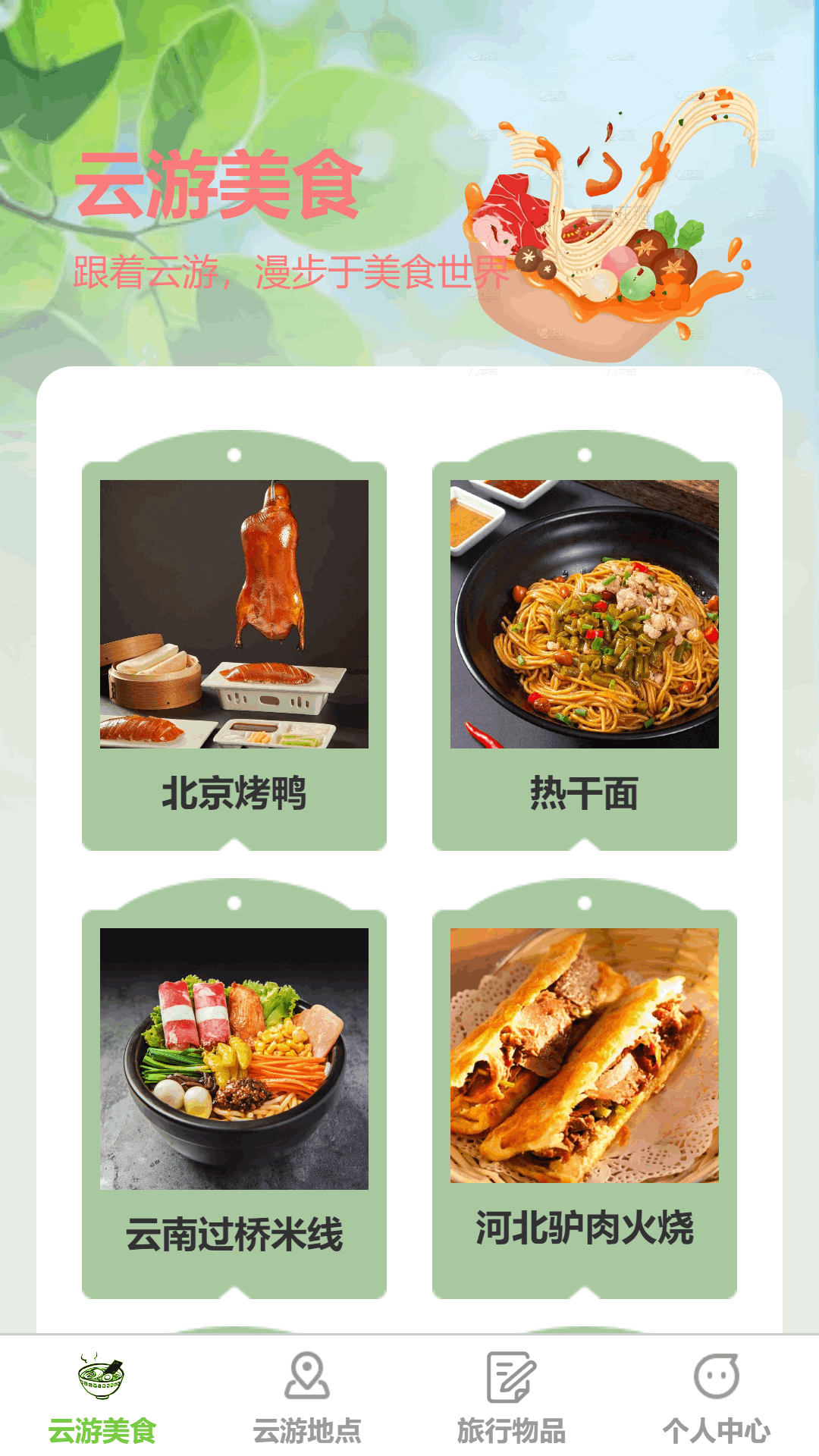
Task: Tap the 云游美食 tab
Action: [102, 1397]
